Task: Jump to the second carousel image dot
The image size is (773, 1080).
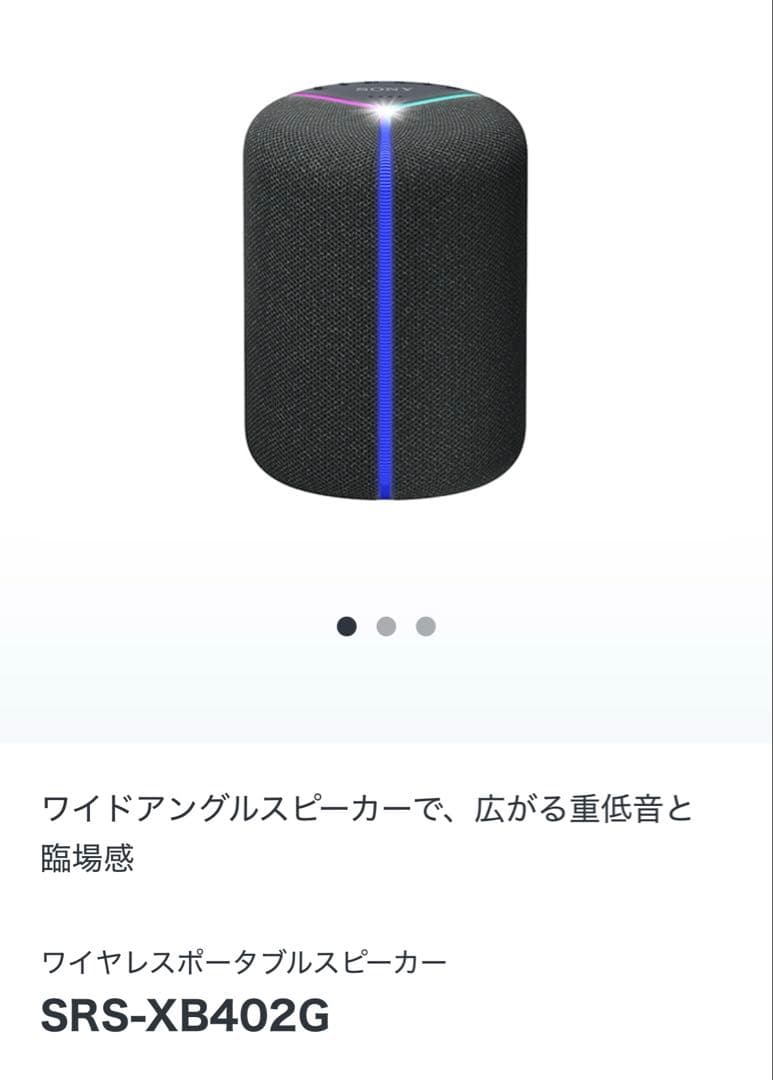Action: (x=386, y=626)
